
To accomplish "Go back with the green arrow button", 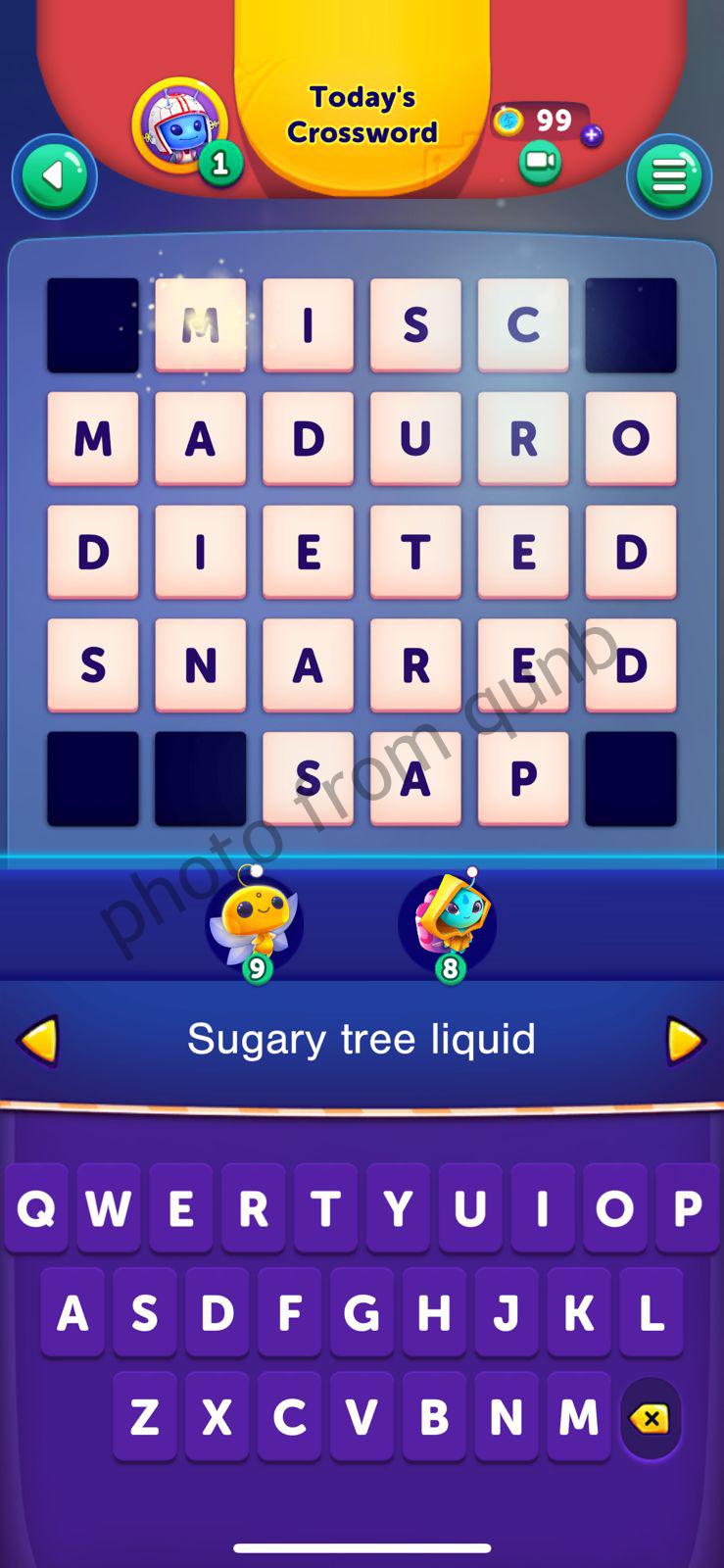I will 55,177.
